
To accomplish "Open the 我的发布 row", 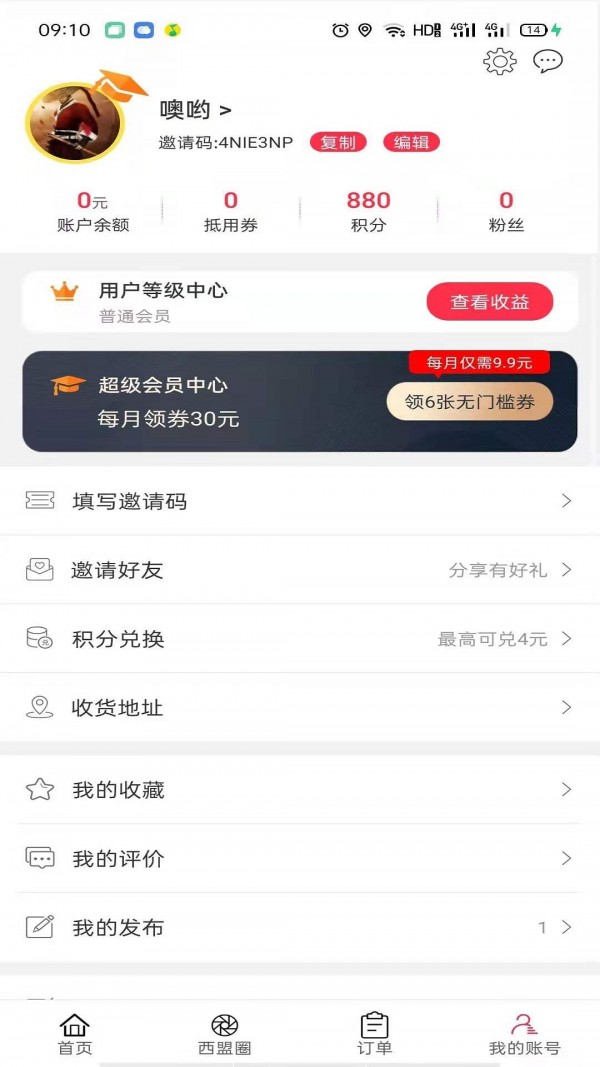I will [x=300, y=928].
